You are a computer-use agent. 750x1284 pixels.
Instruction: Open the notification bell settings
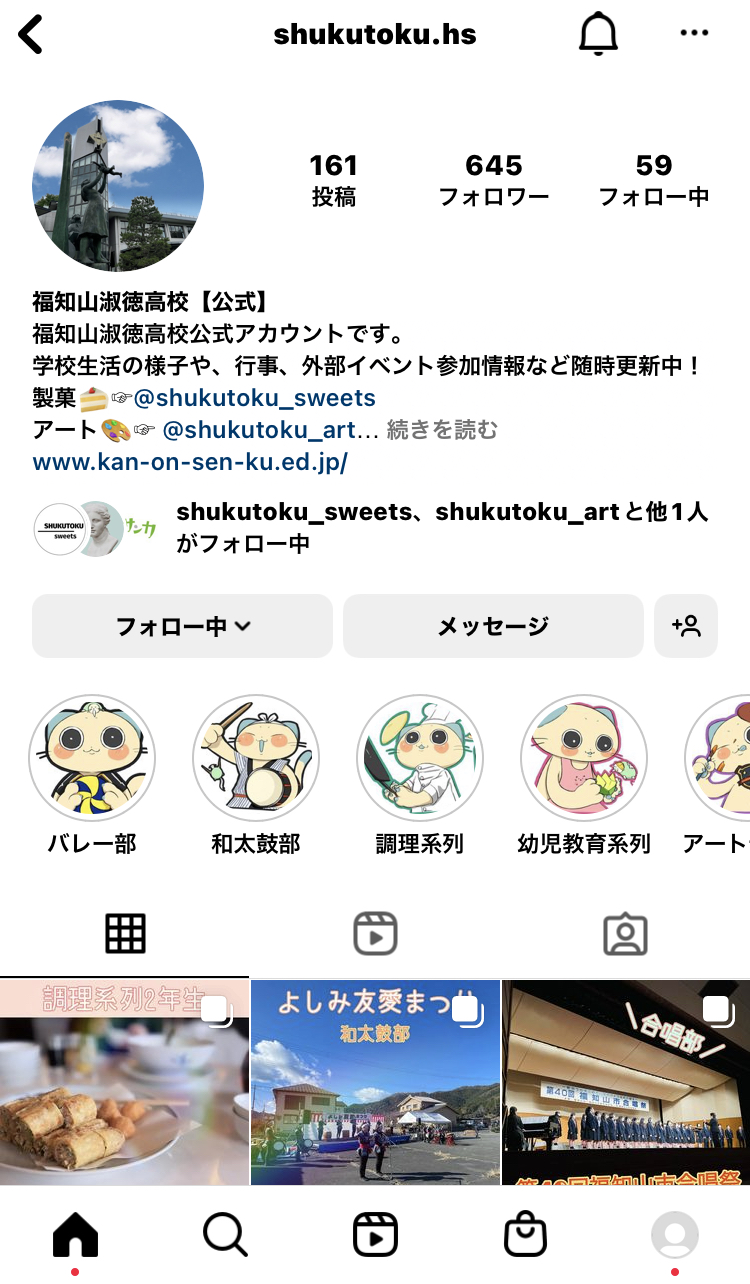coord(599,34)
